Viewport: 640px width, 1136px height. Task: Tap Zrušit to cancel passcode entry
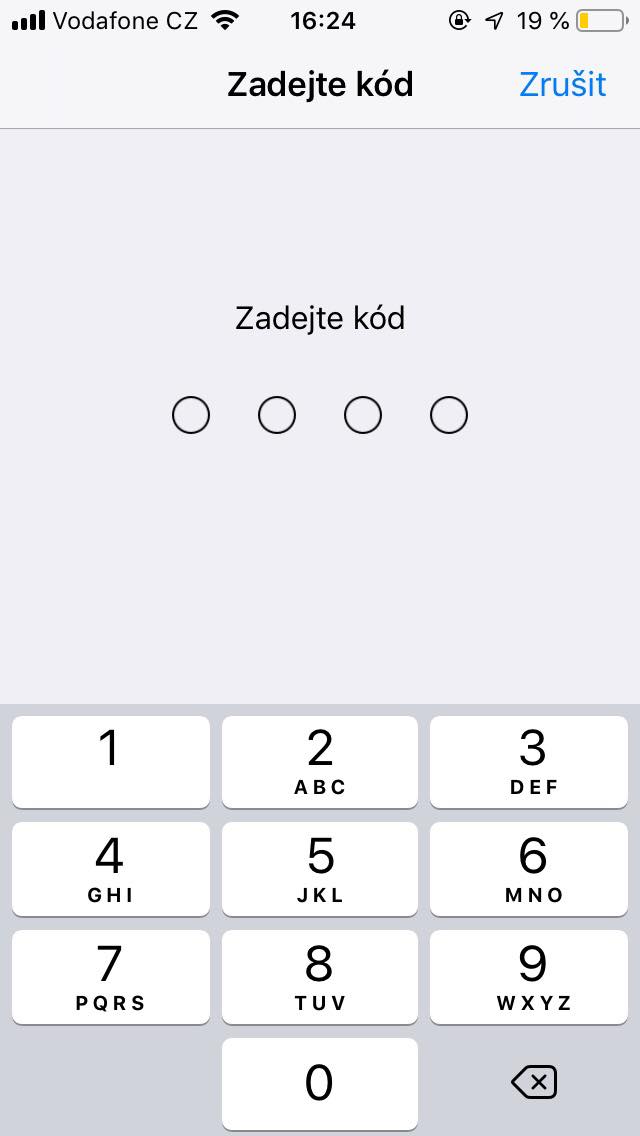(x=562, y=84)
